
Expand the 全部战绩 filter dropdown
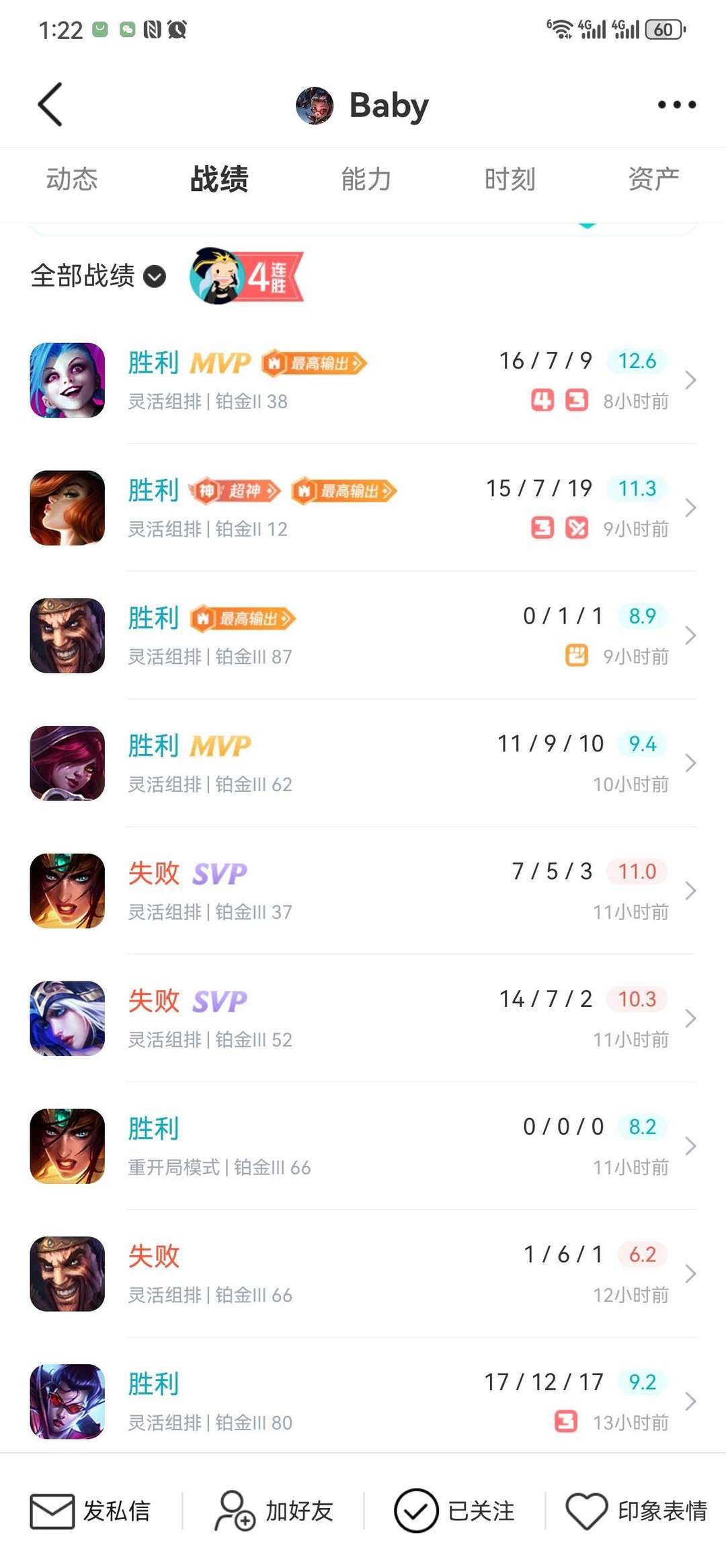98,276
